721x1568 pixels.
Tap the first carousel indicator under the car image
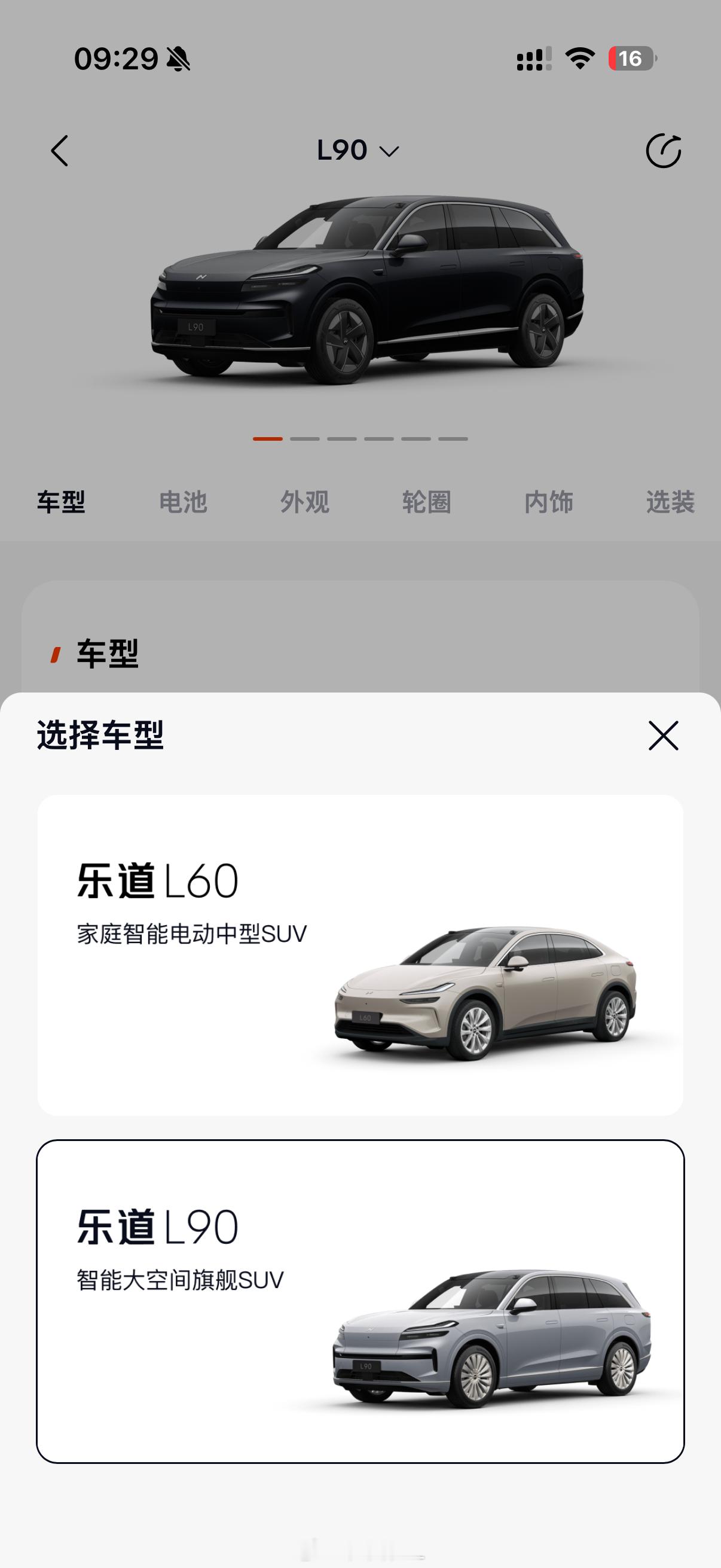tap(267, 438)
